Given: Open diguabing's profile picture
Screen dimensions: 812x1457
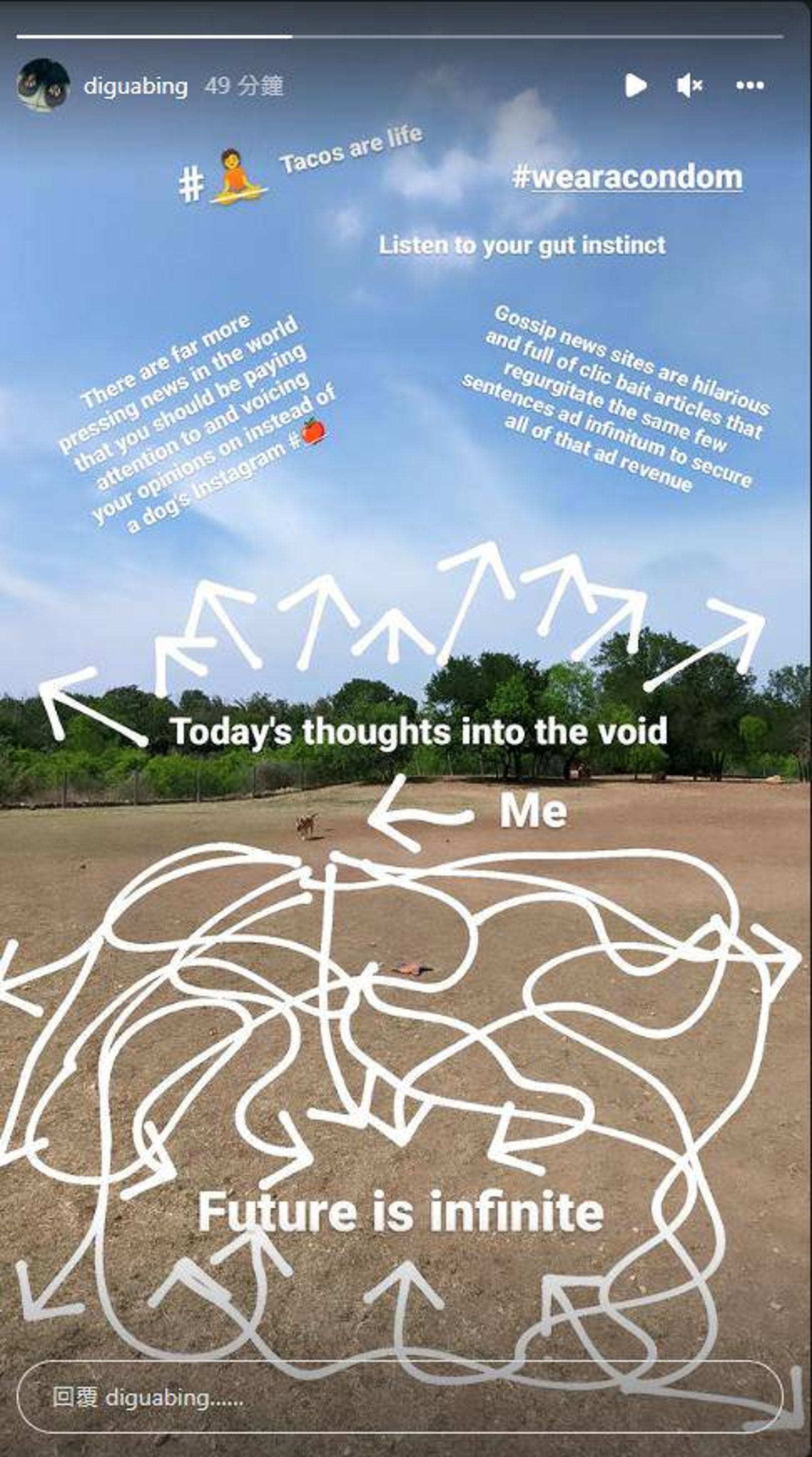Looking at the screenshot, I should click(x=43, y=85).
